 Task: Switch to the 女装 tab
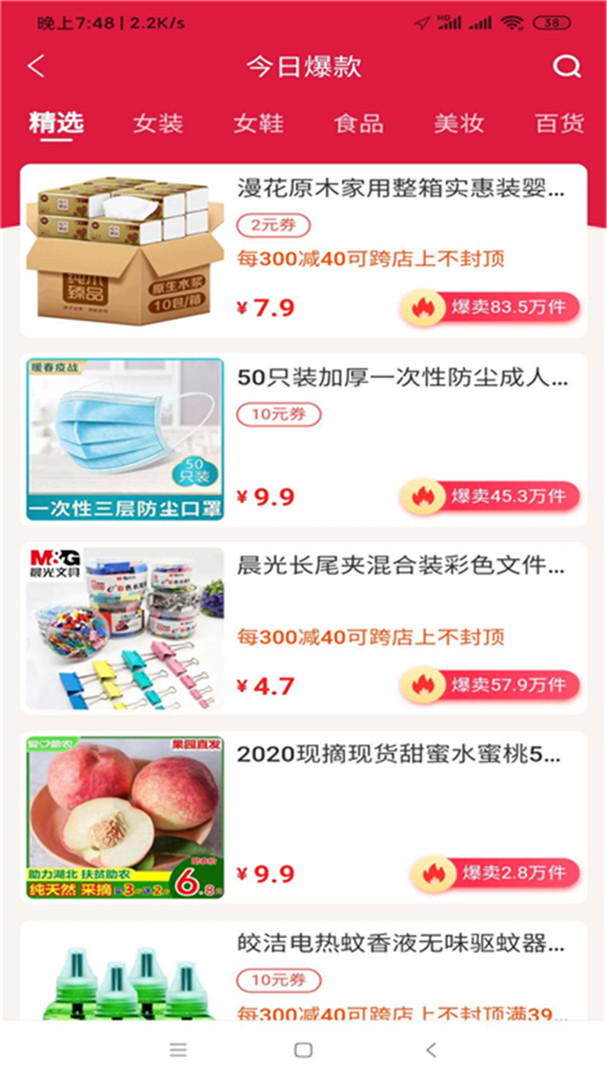[x=158, y=124]
